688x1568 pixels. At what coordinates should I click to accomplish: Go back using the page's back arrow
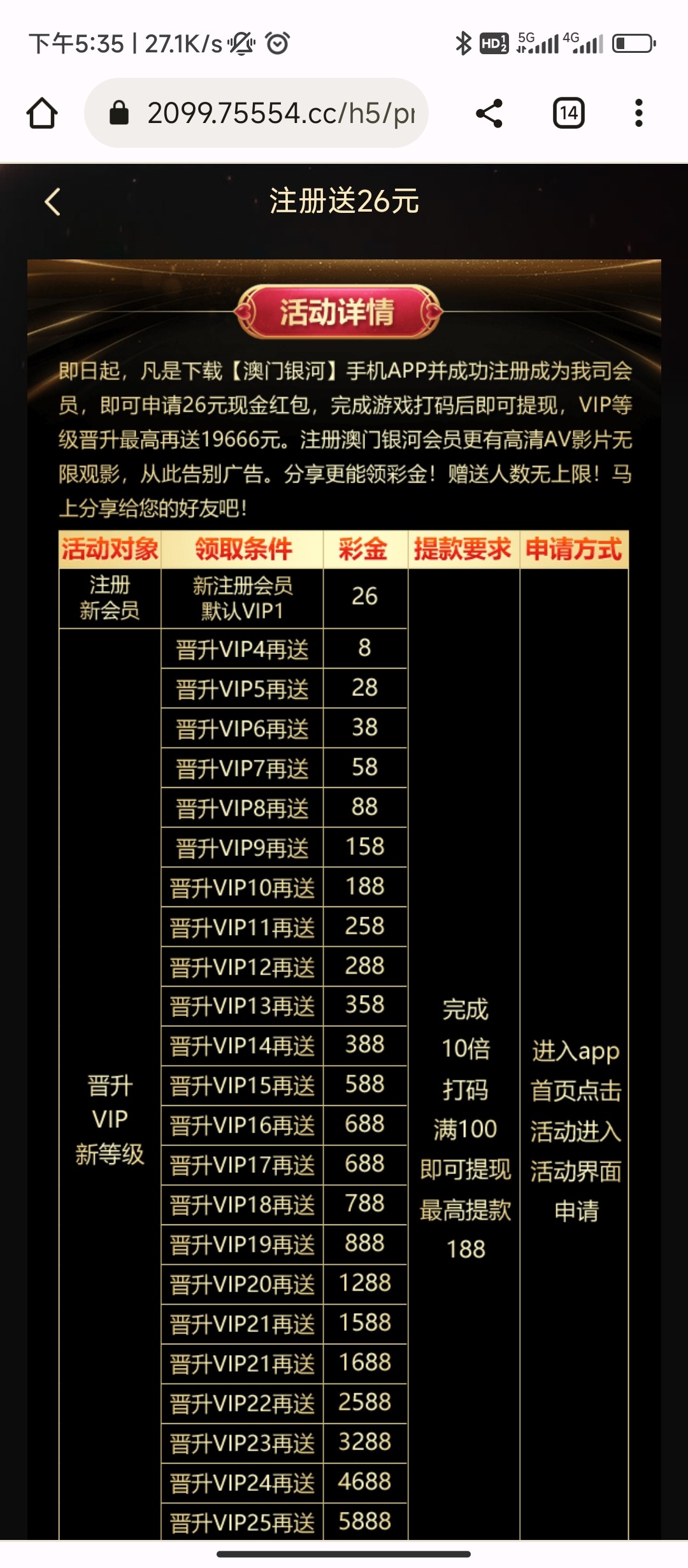pos(53,202)
